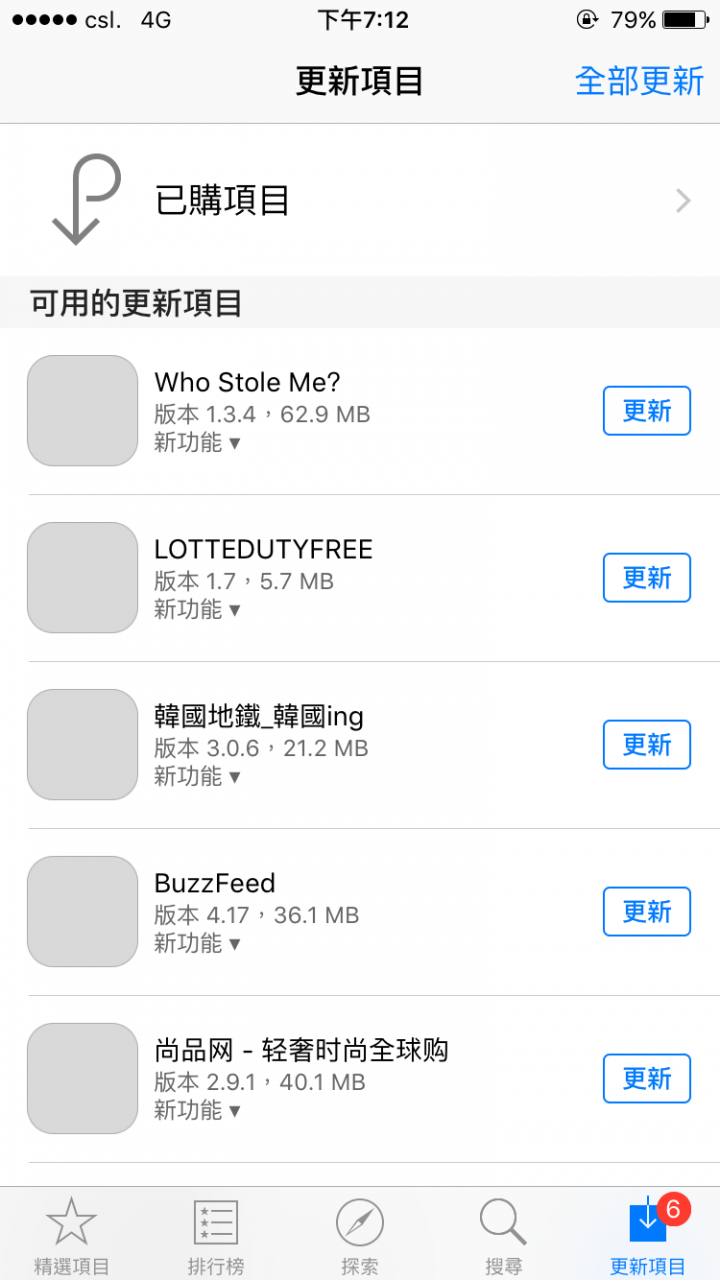The width and height of the screenshot is (720, 1280).
Task: Expand 新功能 under Who Stole Me?
Action: coord(197,442)
